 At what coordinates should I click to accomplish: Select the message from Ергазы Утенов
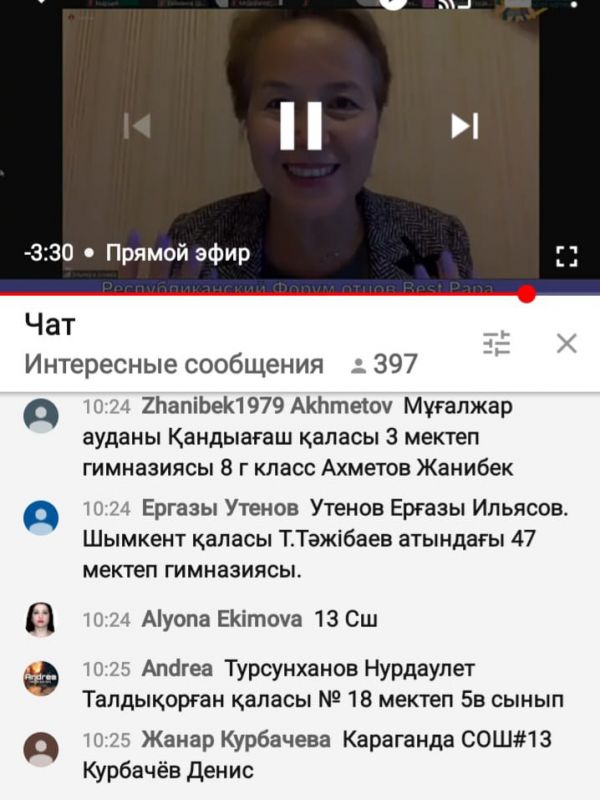[300, 538]
